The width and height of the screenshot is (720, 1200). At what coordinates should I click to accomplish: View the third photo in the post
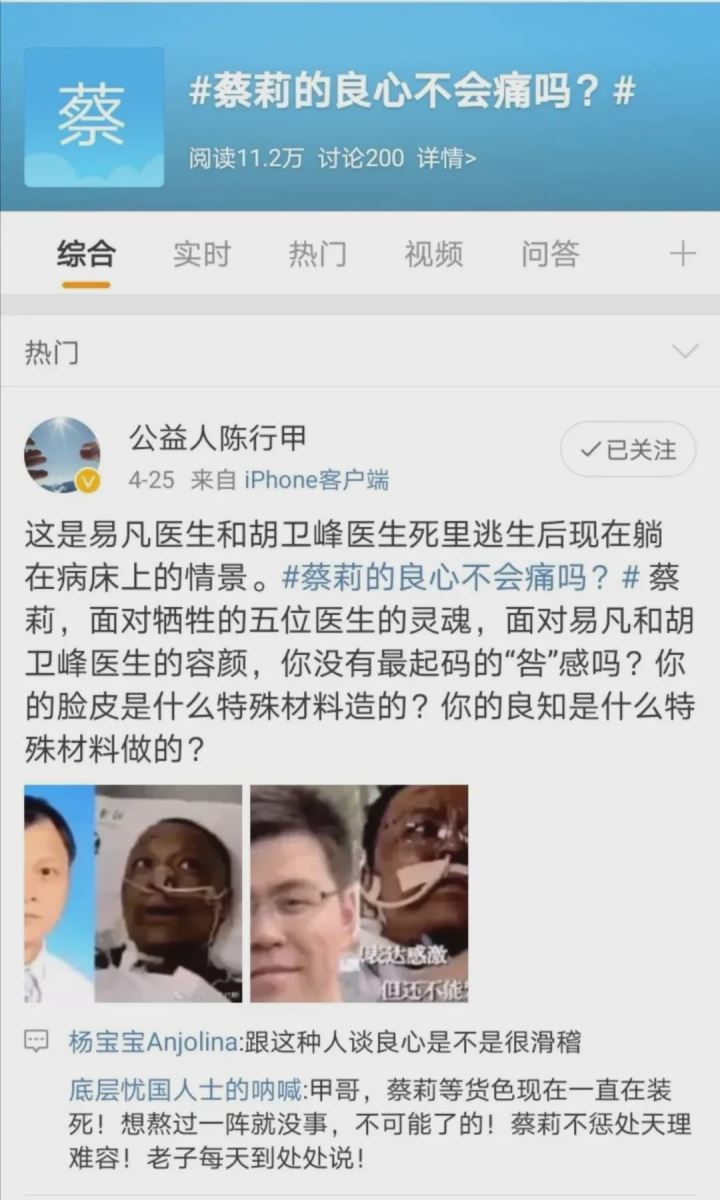[303, 893]
